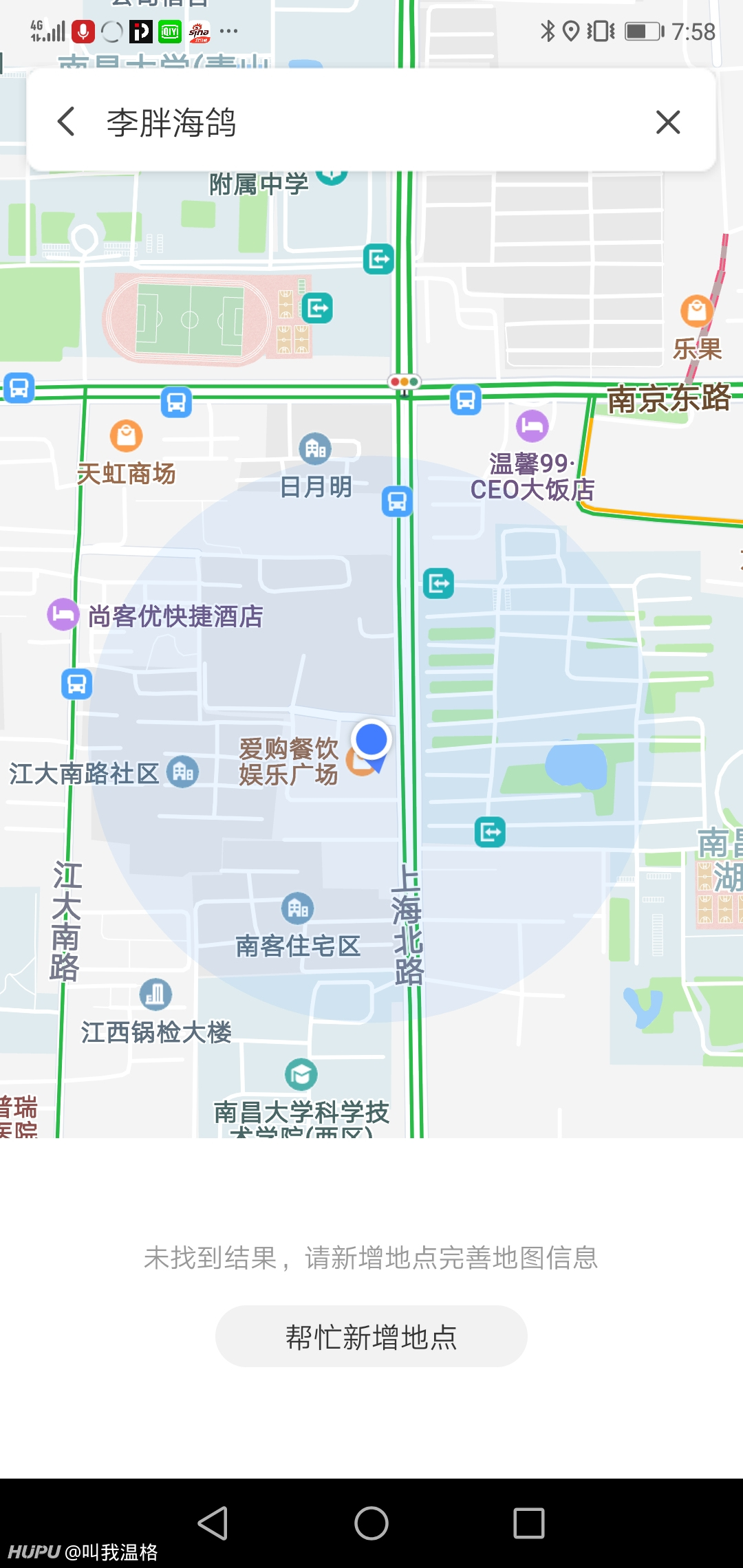743x1568 pixels.
Task: Tap the system home button
Action: pyautogui.click(x=371, y=1523)
